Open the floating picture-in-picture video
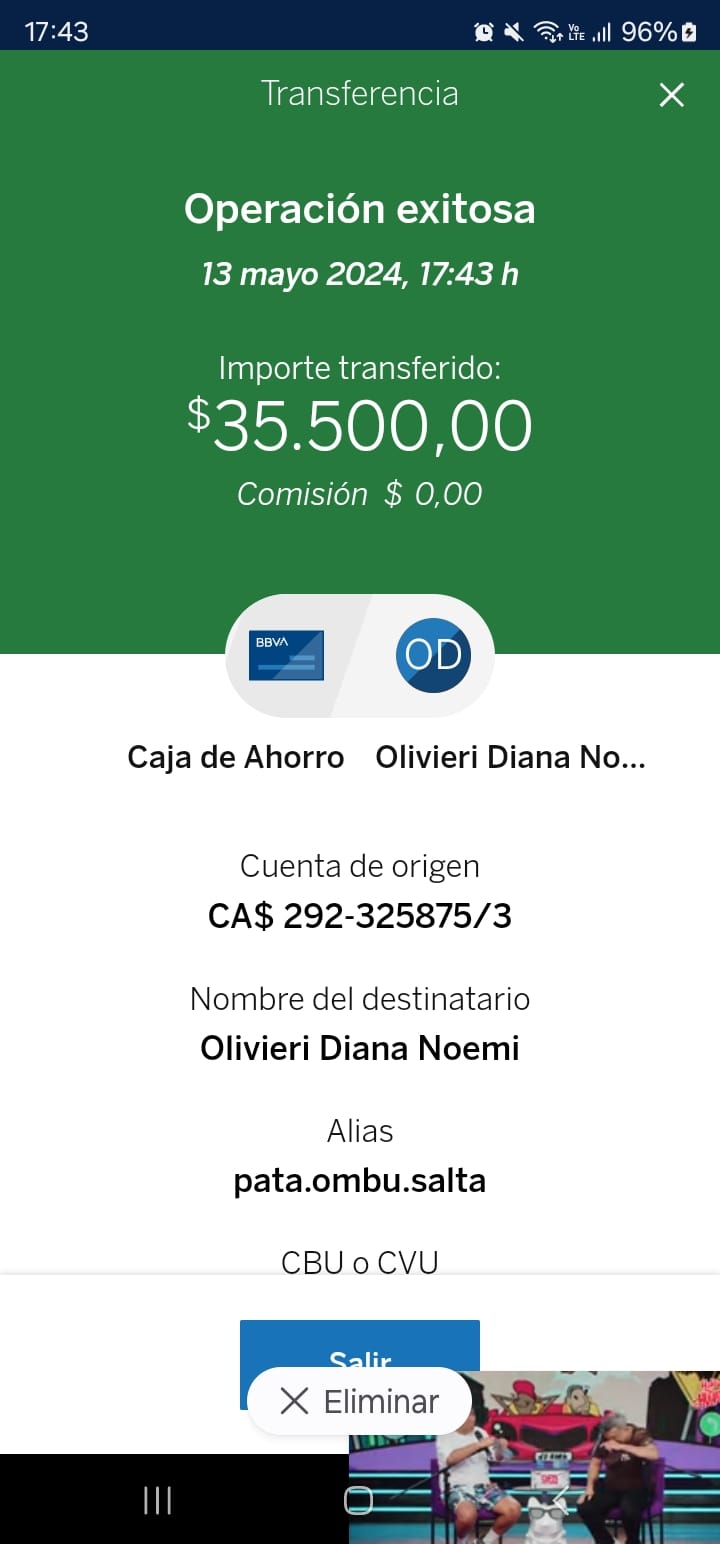Screen dimensions: 720x1544 [x=534, y=1457]
